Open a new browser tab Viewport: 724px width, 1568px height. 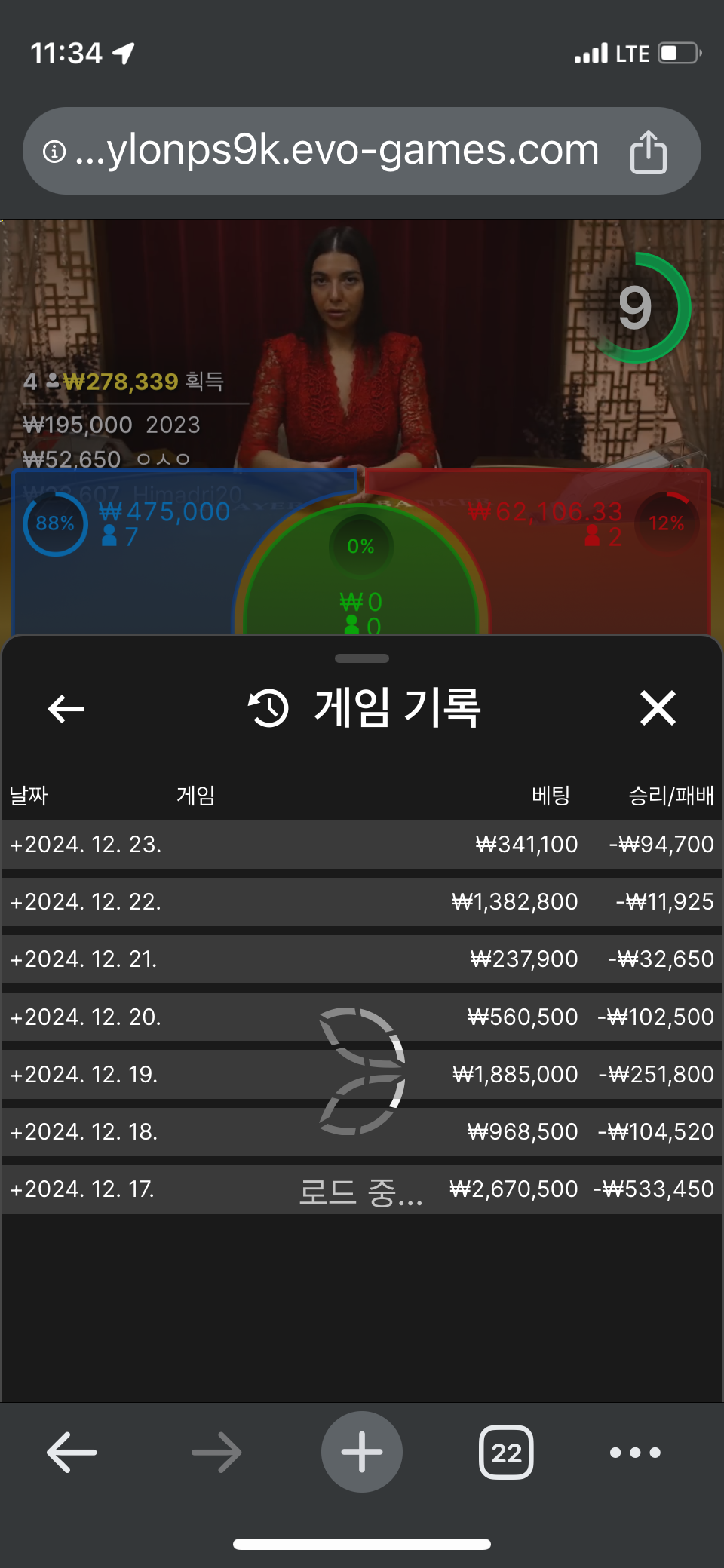click(x=361, y=1452)
